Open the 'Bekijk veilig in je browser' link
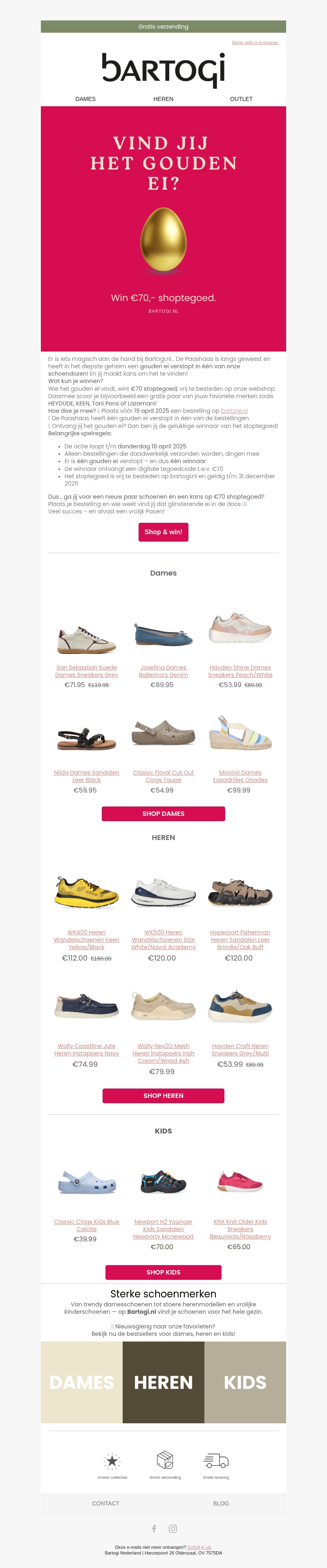Image resolution: width=327 pixels, height=1568 pixels. click(x=255, y=43)
